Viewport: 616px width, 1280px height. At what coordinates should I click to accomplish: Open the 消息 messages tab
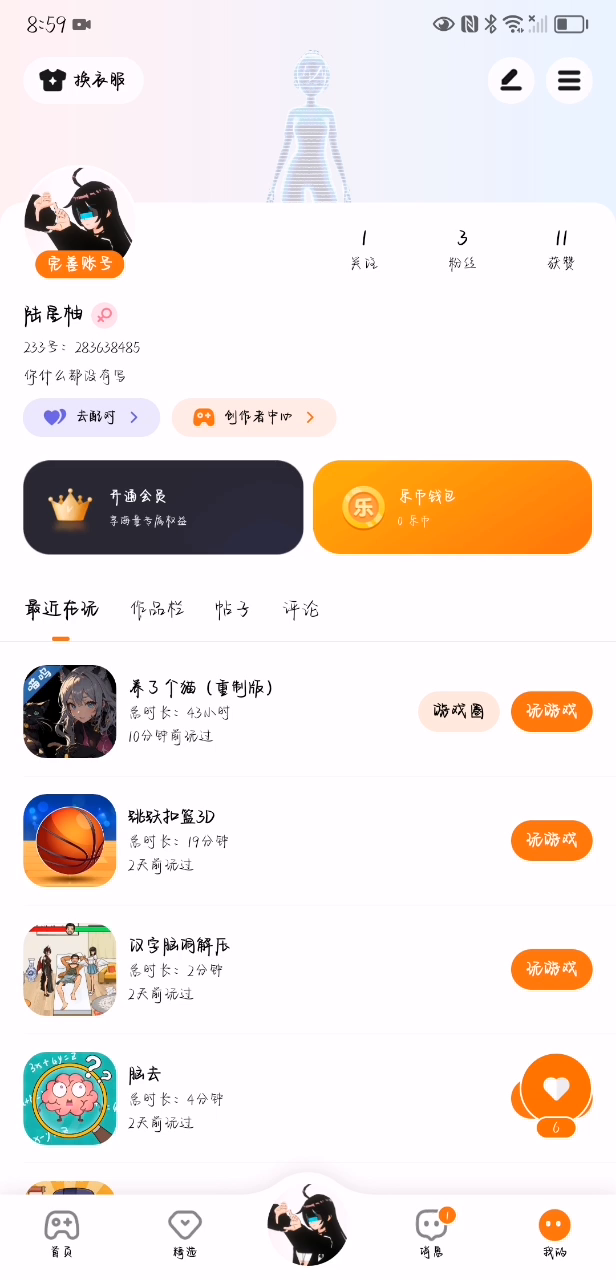(x=431, y=1232)
